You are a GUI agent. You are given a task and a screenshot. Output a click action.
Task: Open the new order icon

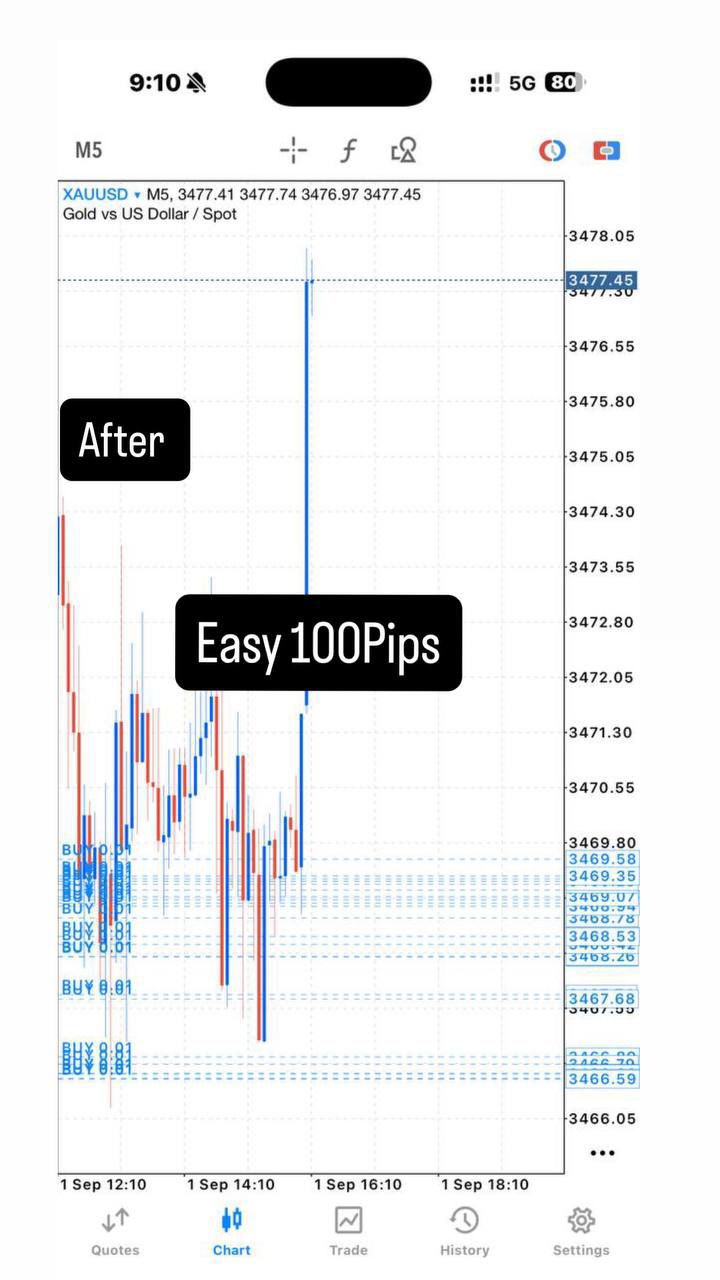606,151
